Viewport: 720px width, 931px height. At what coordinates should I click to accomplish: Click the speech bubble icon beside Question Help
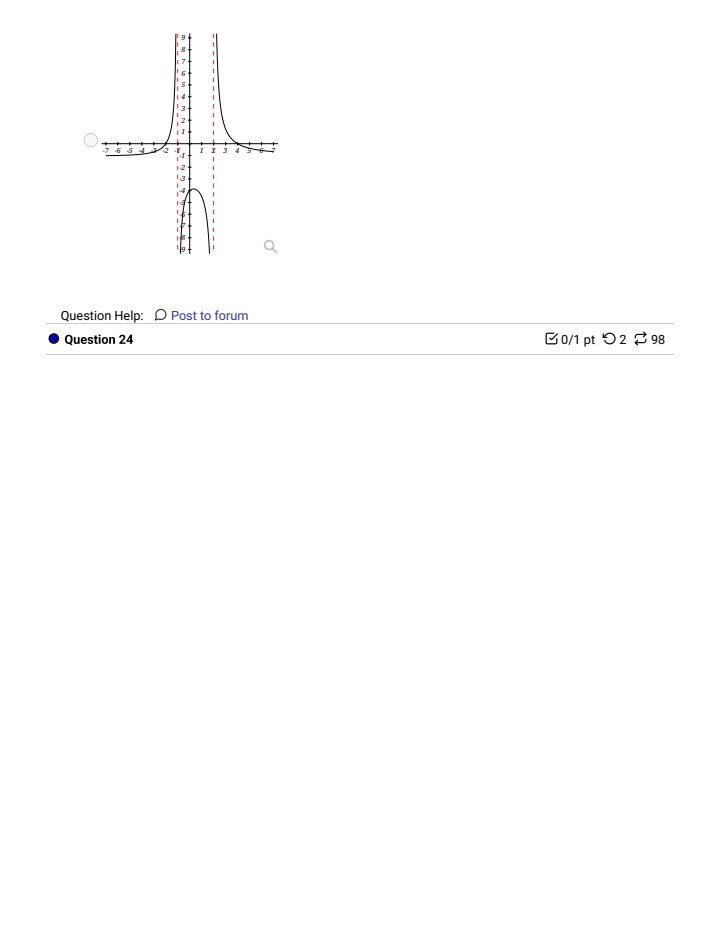point(161,315)
